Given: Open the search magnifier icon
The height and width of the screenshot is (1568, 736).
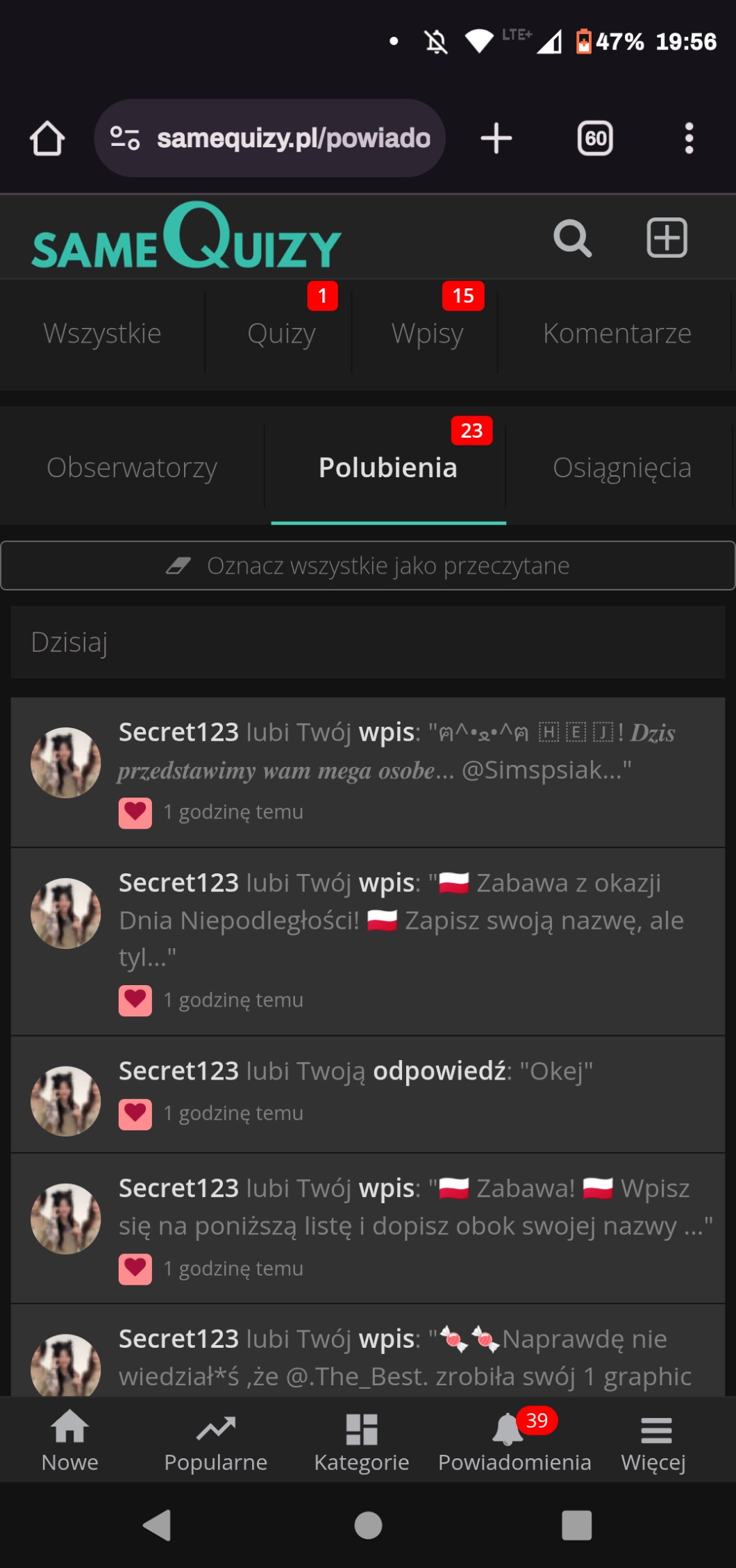Looking at the screenshot, I should tap(572, 238).
